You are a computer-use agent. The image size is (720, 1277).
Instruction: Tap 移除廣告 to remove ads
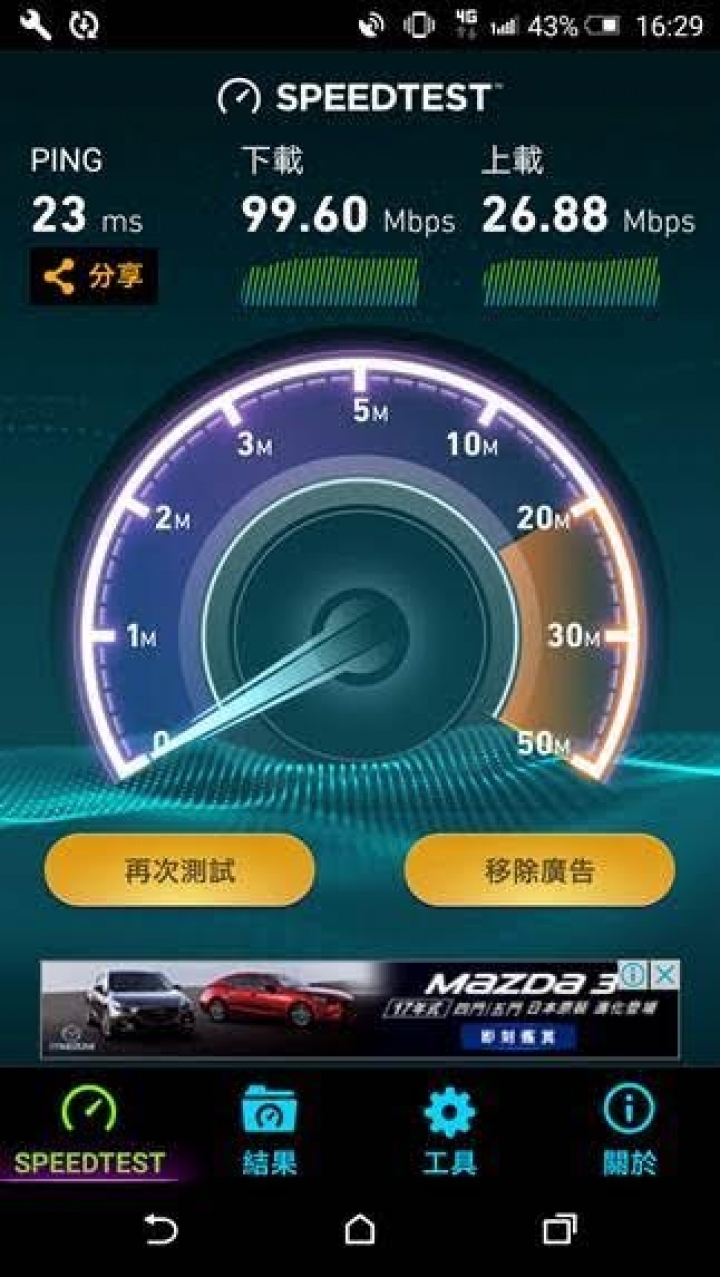tap(539, 870)
